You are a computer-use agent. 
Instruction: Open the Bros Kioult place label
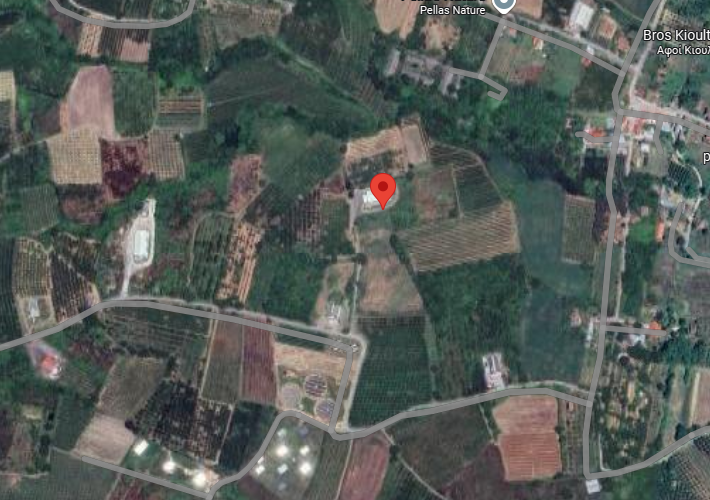point(676,33)
